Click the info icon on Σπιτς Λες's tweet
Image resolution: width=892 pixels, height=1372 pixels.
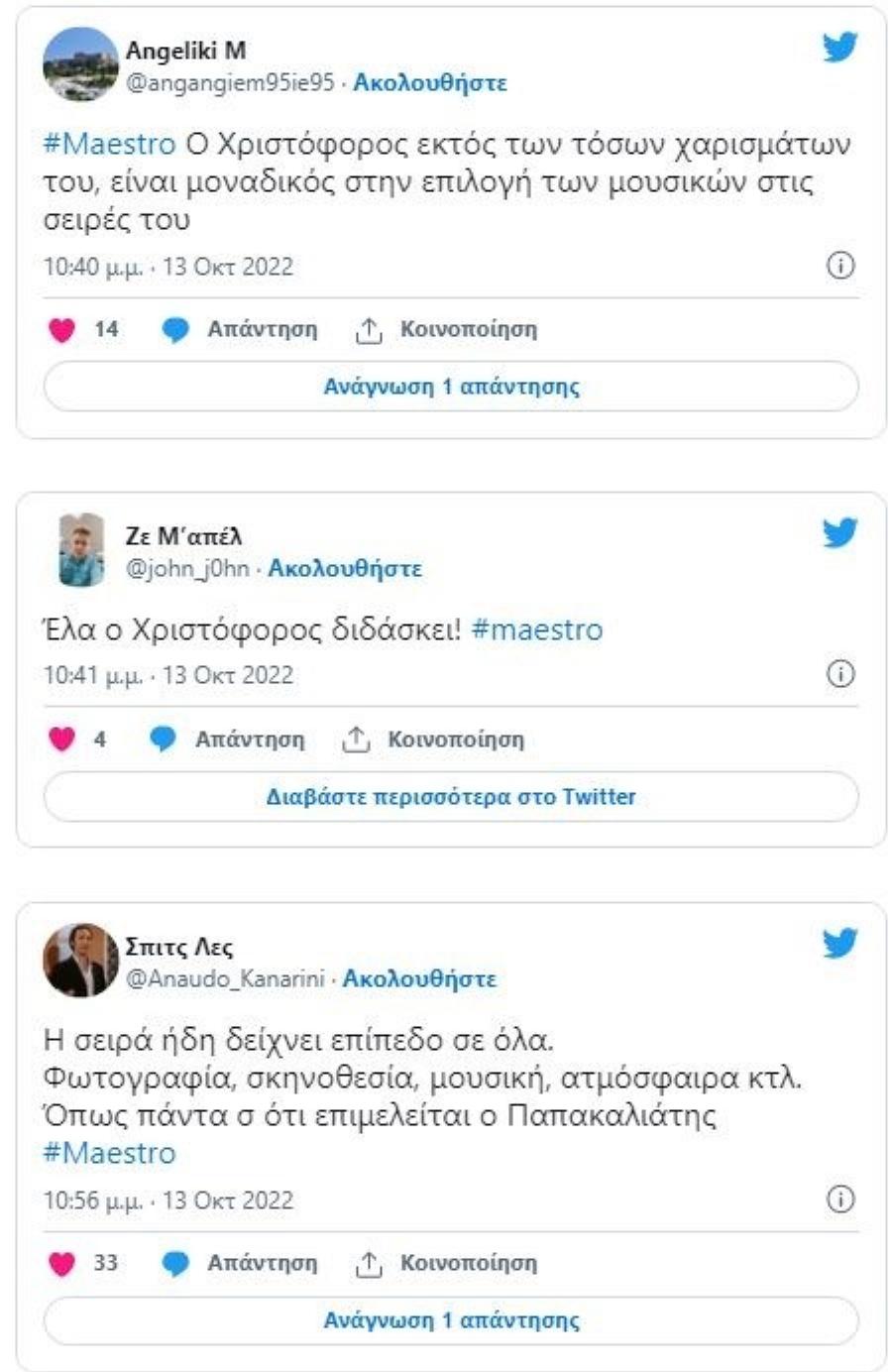pyautogui.click(x=841, y=1199)
